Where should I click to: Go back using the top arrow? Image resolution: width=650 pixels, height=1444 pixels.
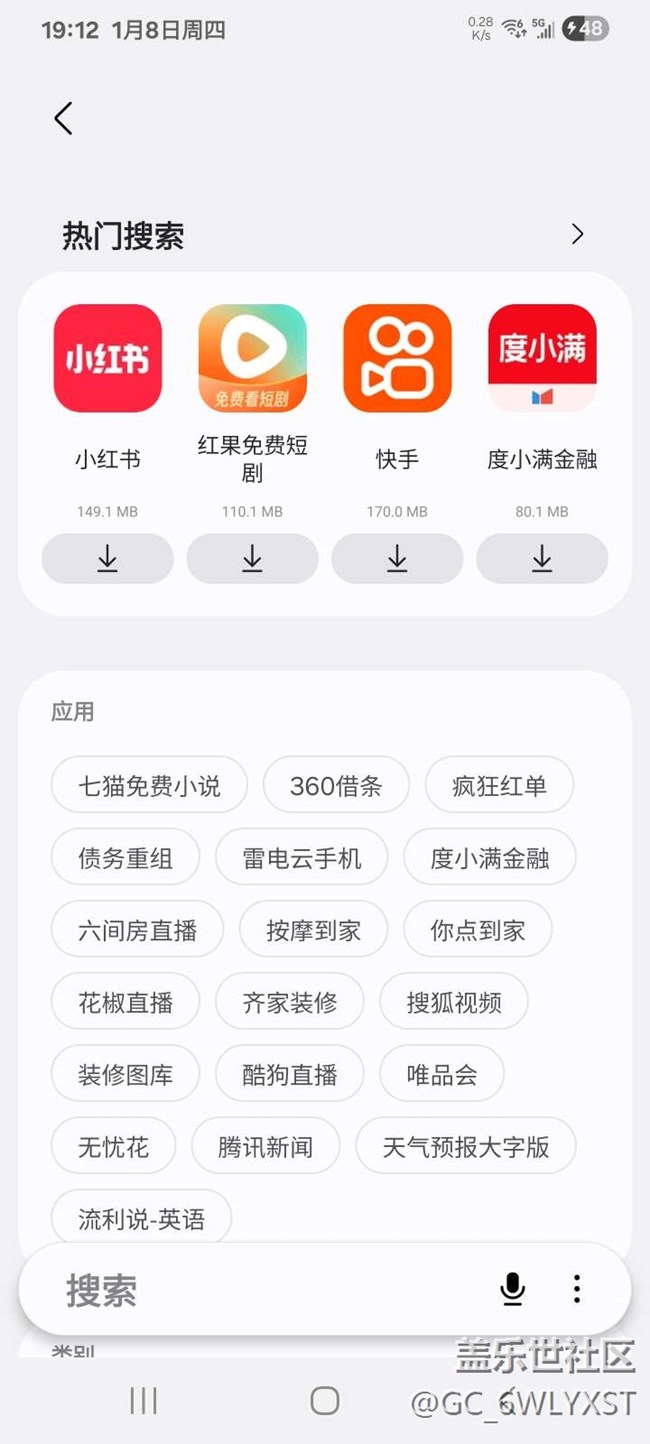click(63, 118)
